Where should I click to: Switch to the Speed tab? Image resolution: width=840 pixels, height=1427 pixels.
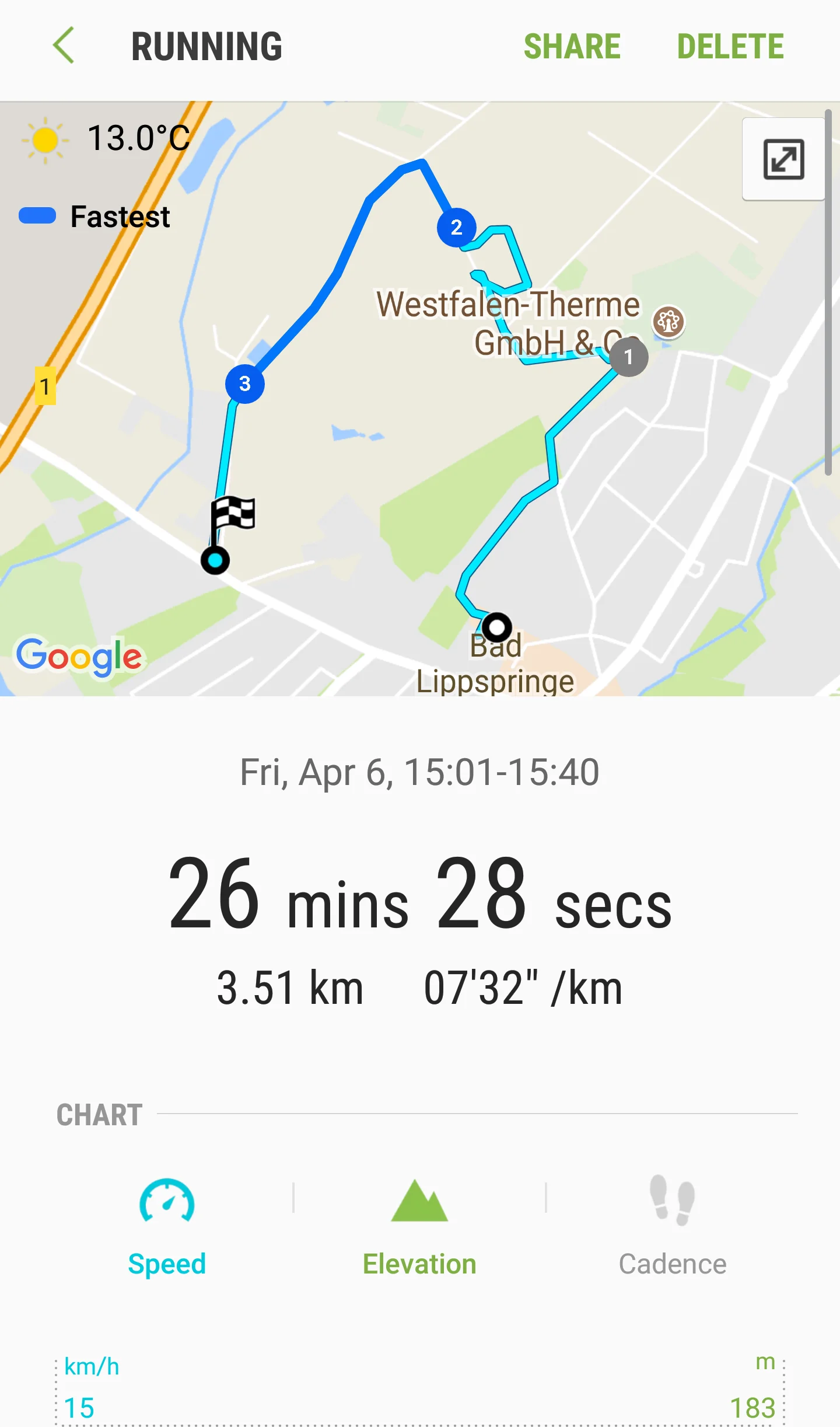click(167, 1264)
